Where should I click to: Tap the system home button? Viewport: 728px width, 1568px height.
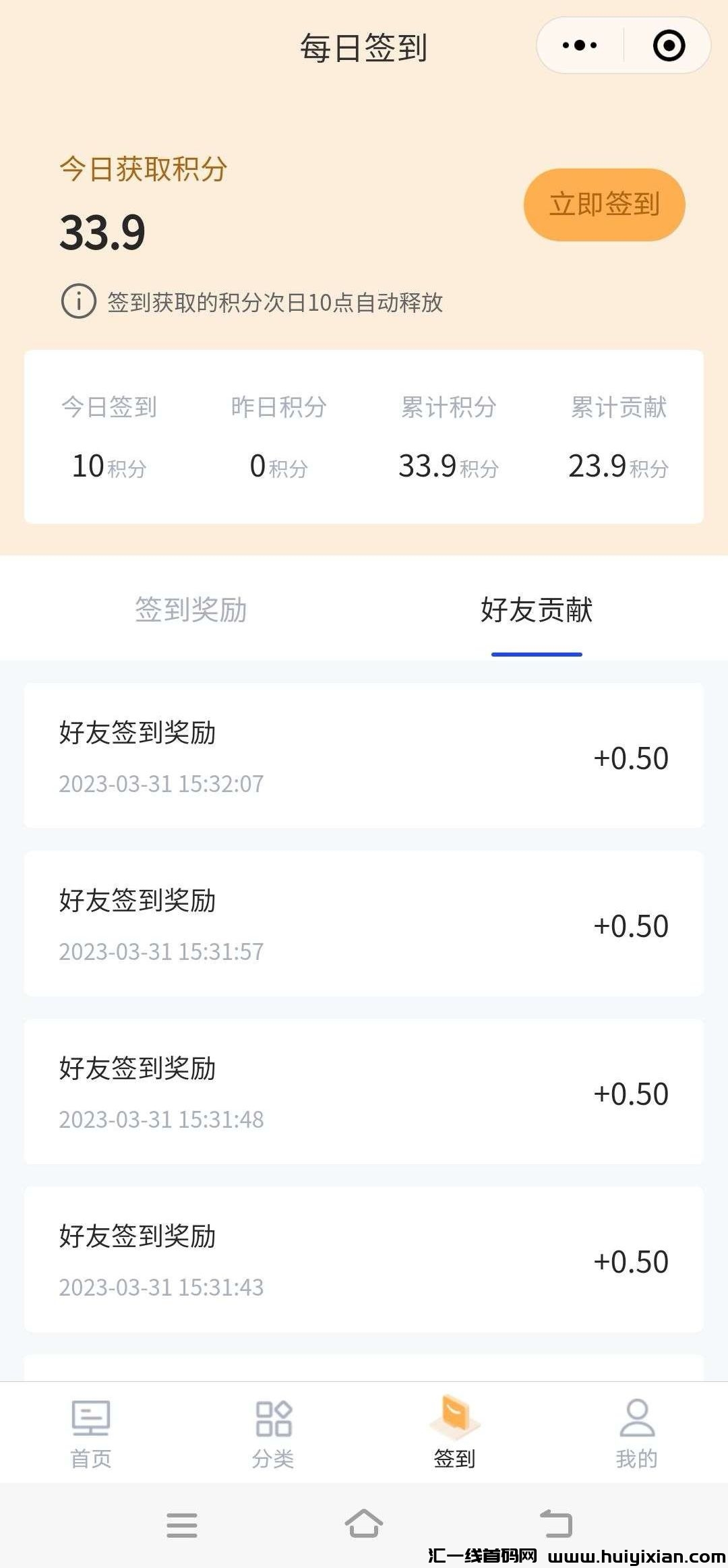pos(364,1524)
